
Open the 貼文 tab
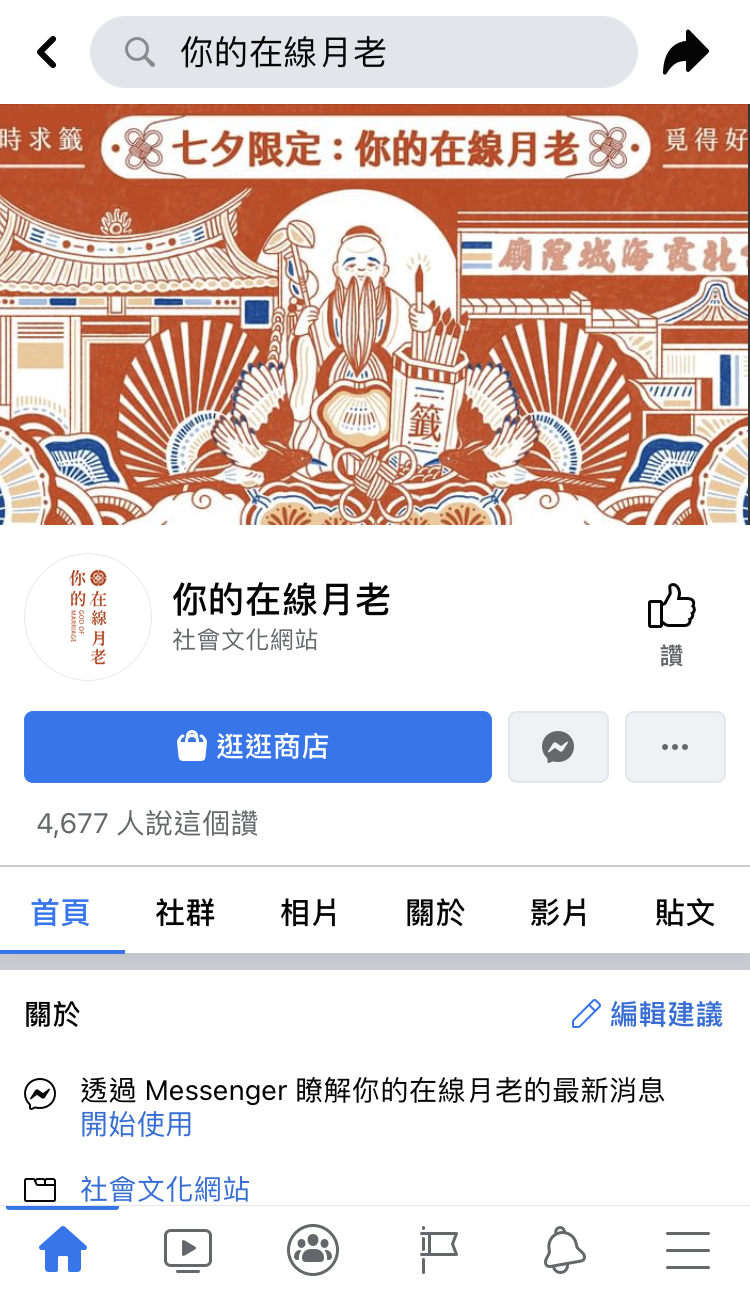684,912
